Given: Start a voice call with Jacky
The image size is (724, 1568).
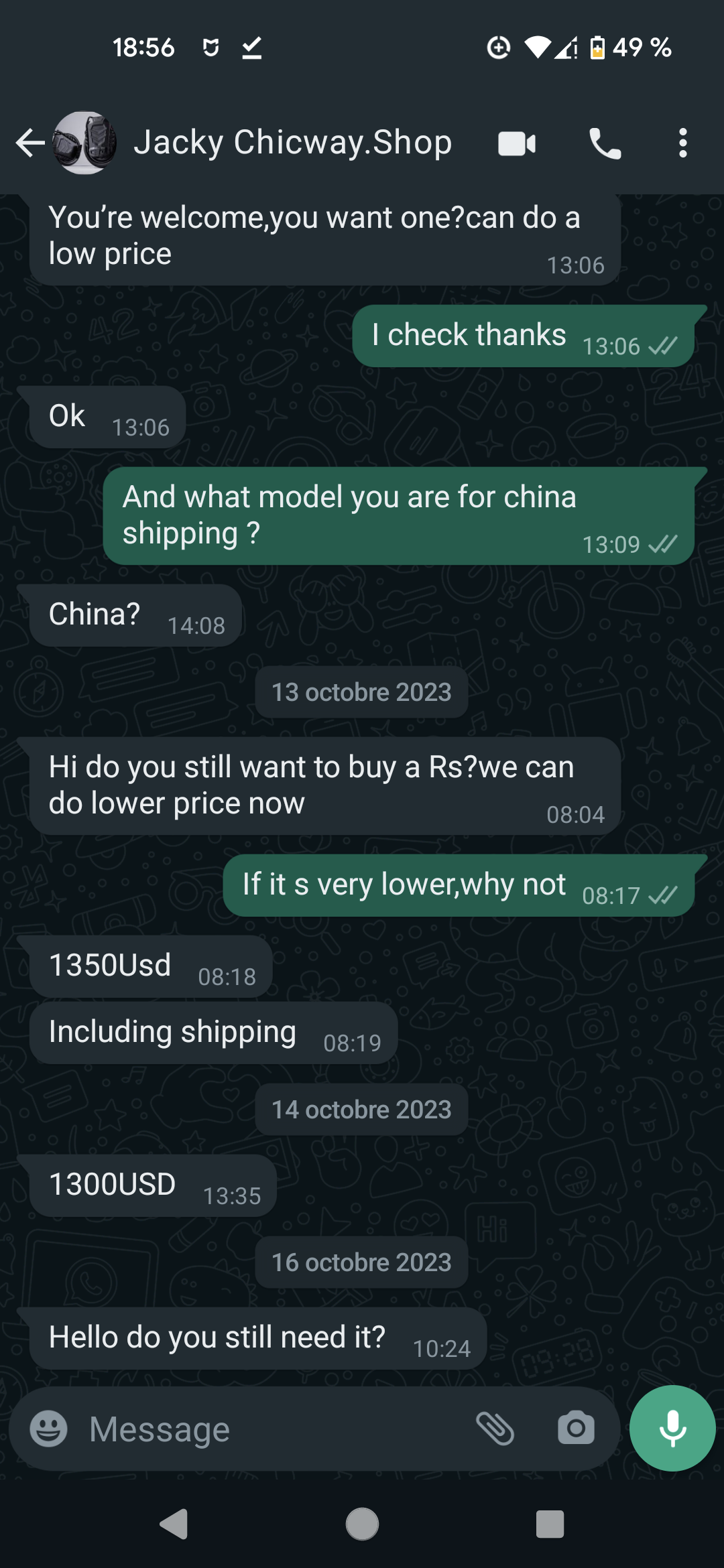Looking at the screenshot, I should [605, 143].
